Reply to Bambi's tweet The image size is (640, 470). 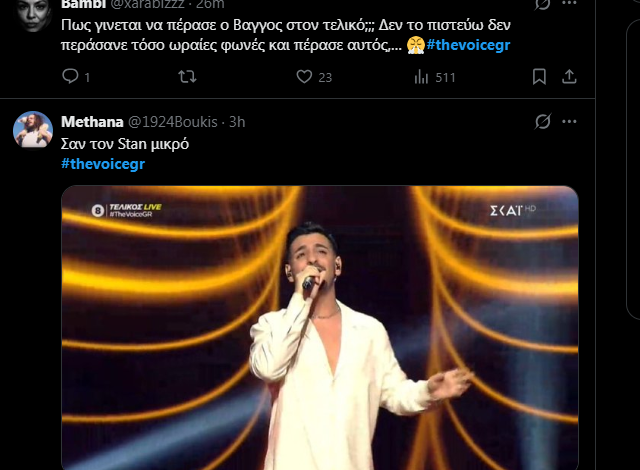point(70,77)
